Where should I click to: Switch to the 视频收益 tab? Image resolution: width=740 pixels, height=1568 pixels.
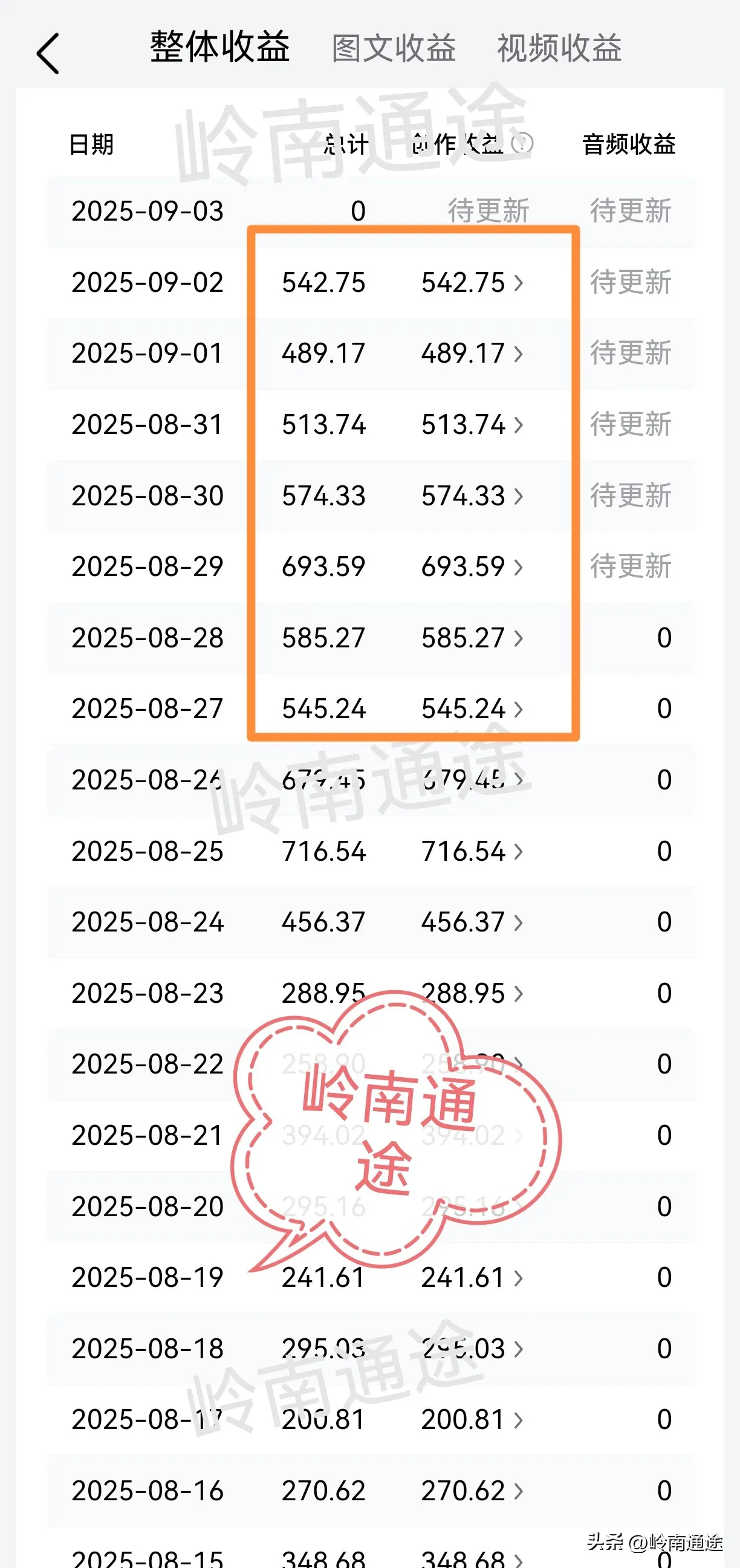point(559,49)
